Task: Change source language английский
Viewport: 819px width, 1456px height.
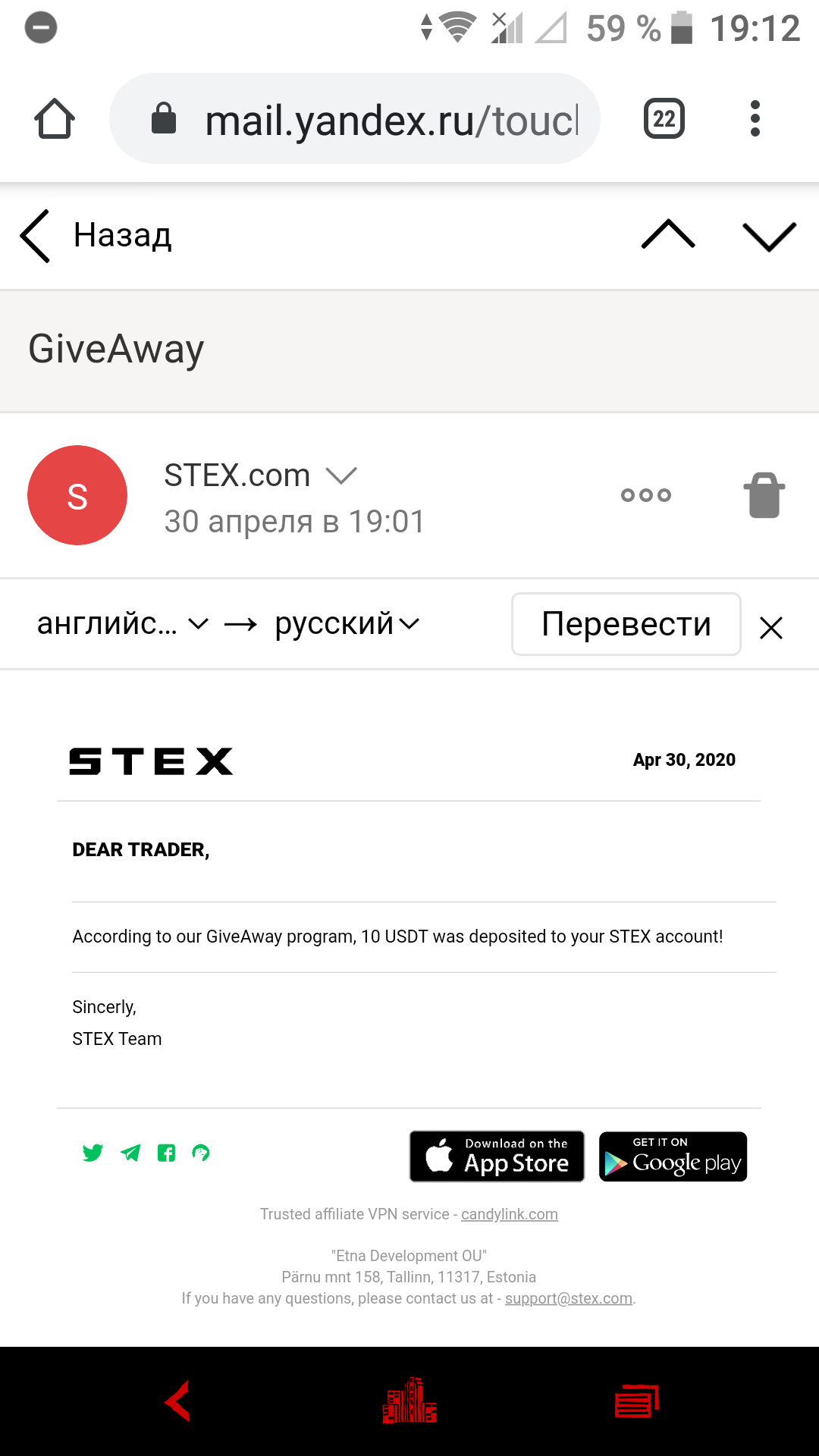Action: click(x=122, y=623)
